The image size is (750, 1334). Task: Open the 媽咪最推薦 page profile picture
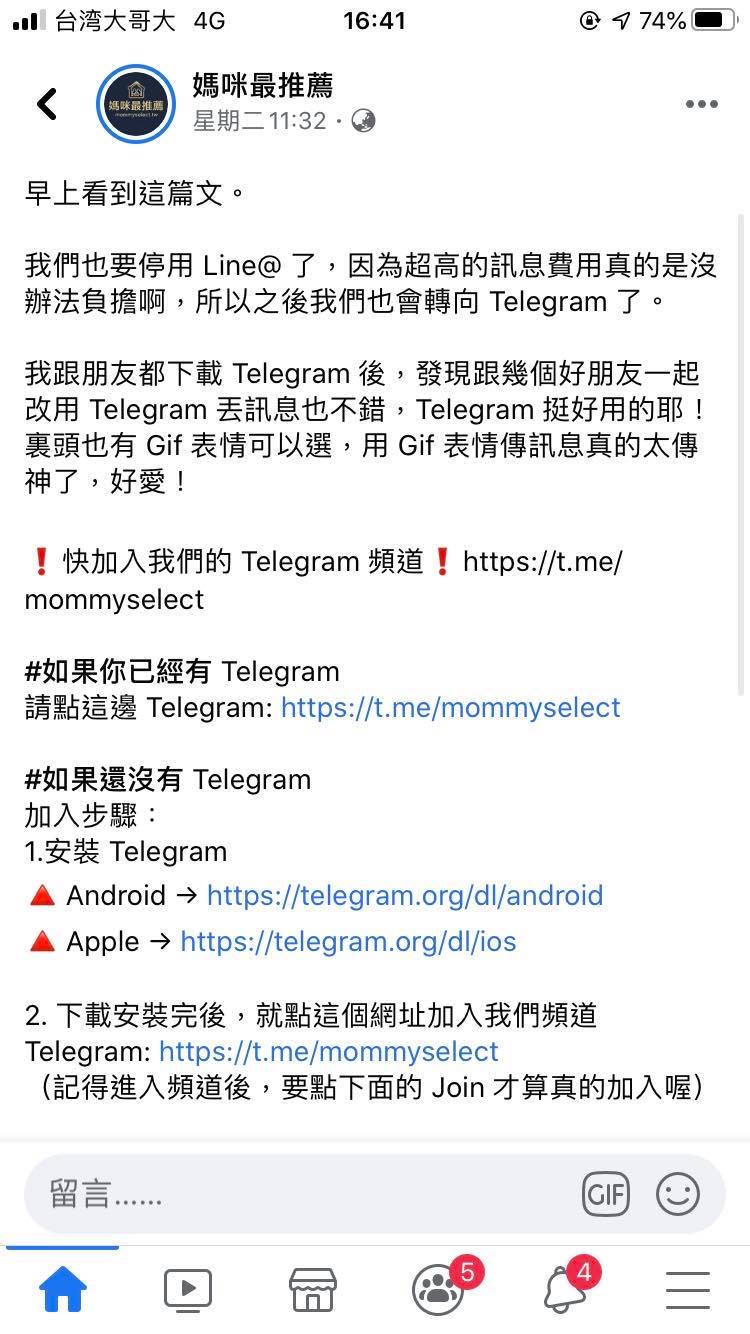pyautogui.click(x=136, y=104)
